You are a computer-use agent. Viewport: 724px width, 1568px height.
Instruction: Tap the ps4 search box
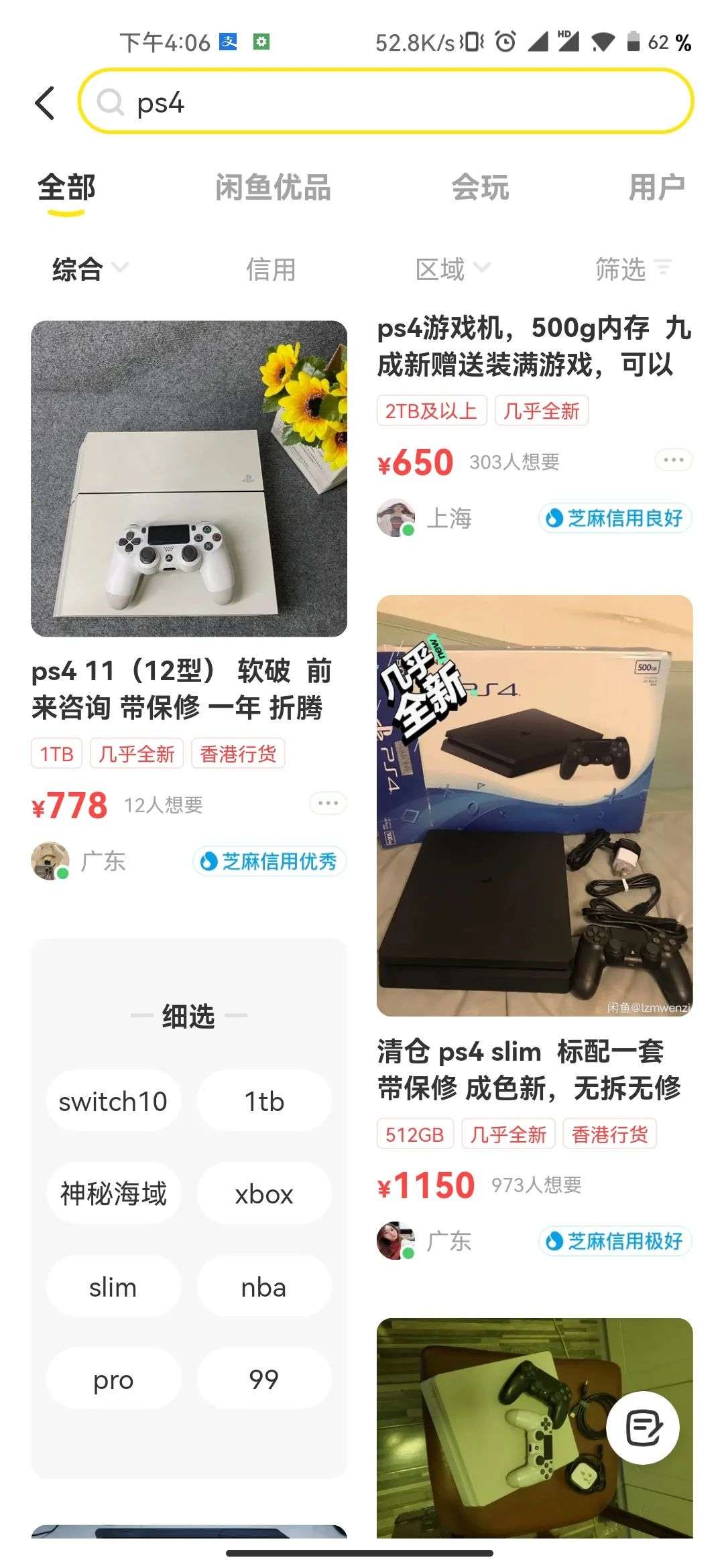click(x=385, y=102)
